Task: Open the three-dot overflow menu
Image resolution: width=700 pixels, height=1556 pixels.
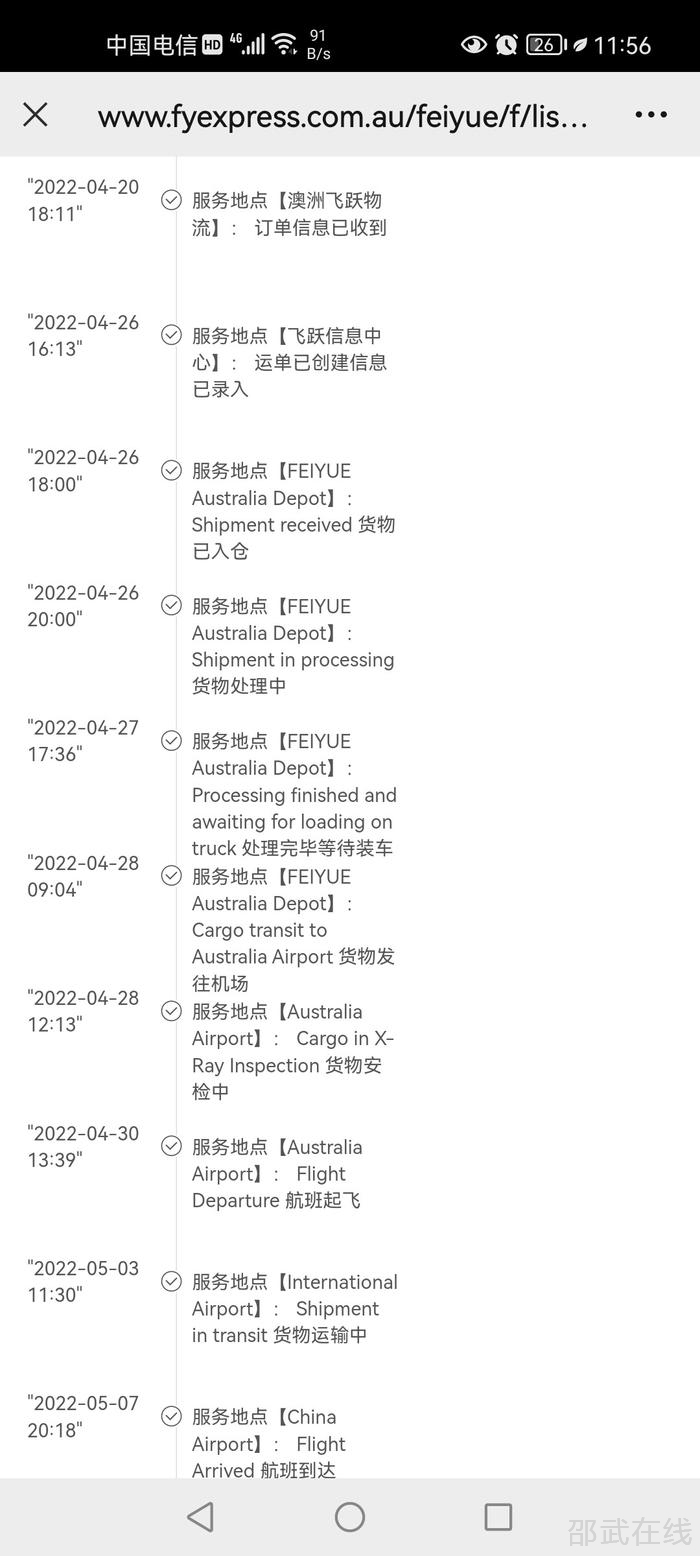Action: (x=651, y=115)
